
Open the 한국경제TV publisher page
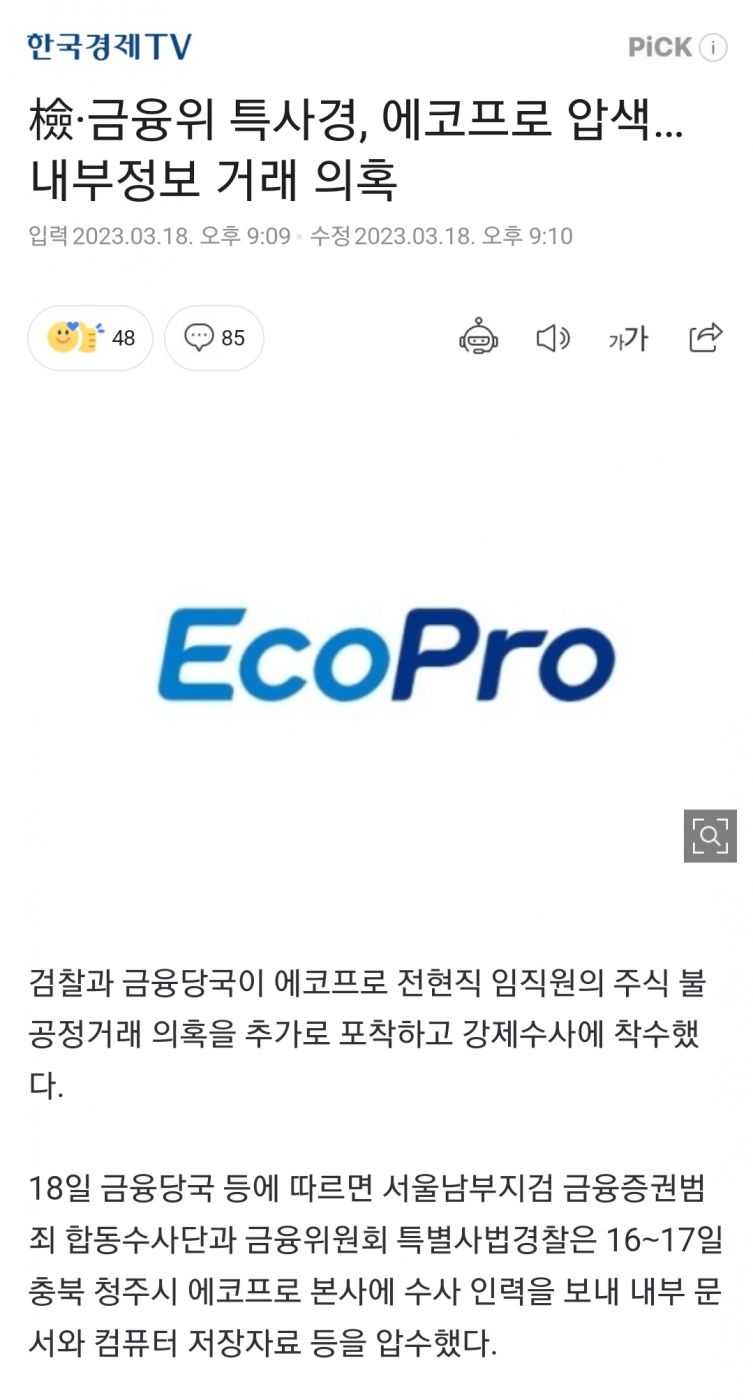tap(109, 47)
